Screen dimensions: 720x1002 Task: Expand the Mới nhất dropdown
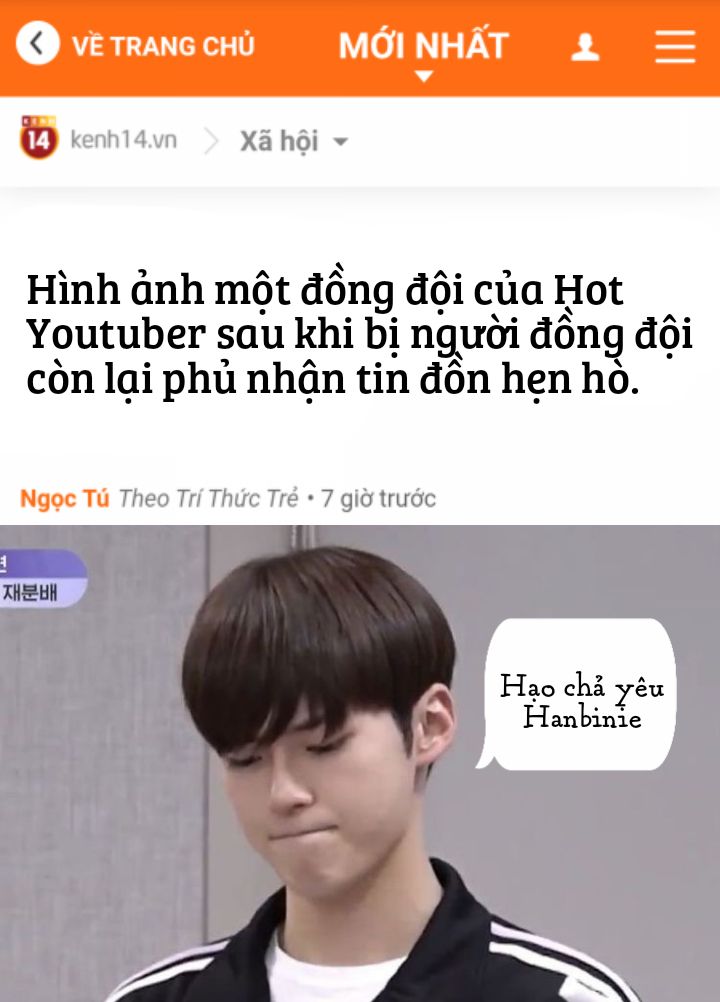coord(423,50)
